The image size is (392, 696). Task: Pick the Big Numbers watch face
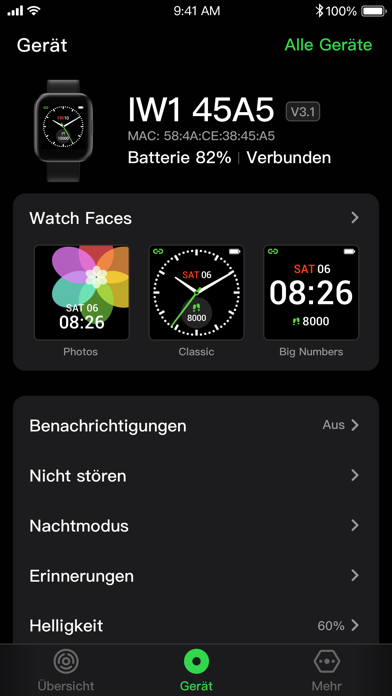pyautogui.click(x=311, y=293)
